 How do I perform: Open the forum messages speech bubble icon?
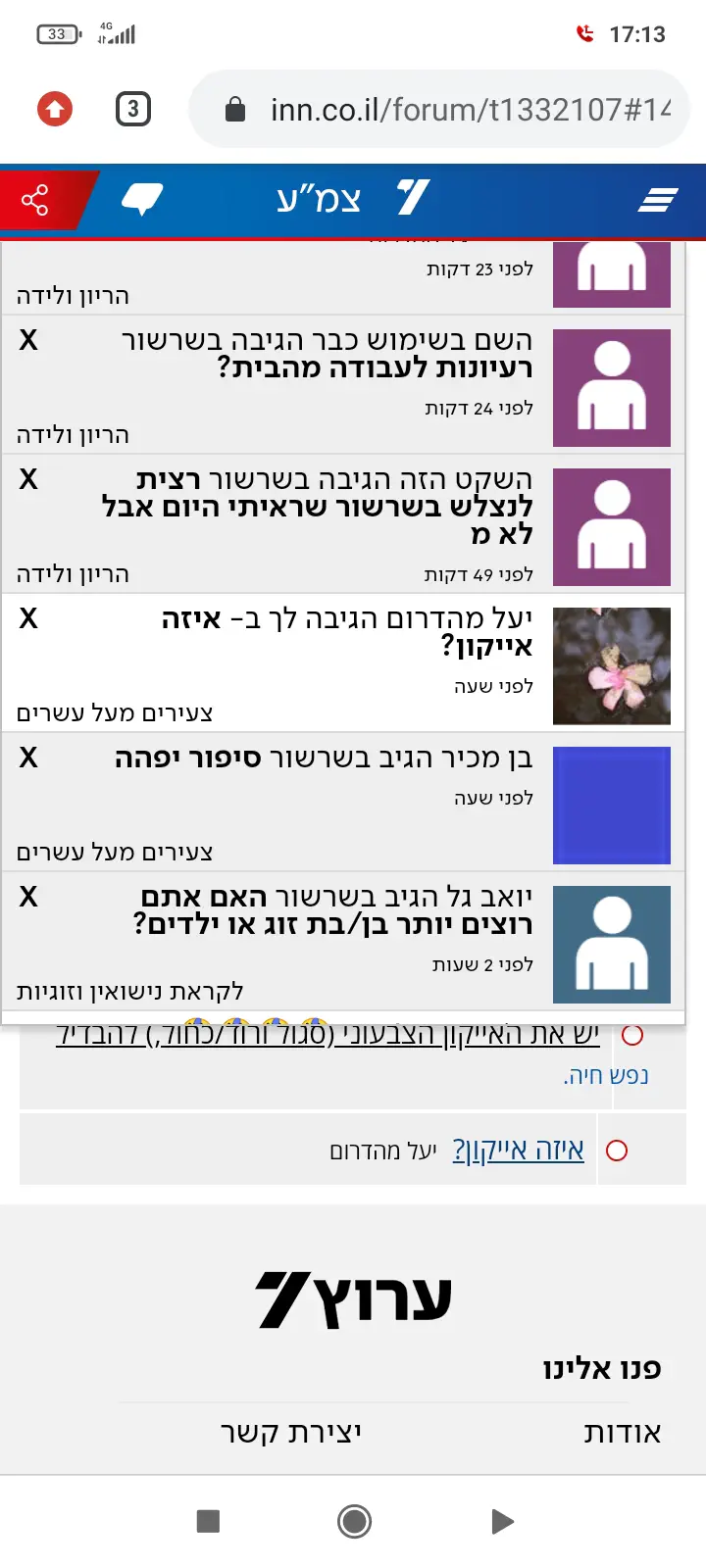pos(141,200)
